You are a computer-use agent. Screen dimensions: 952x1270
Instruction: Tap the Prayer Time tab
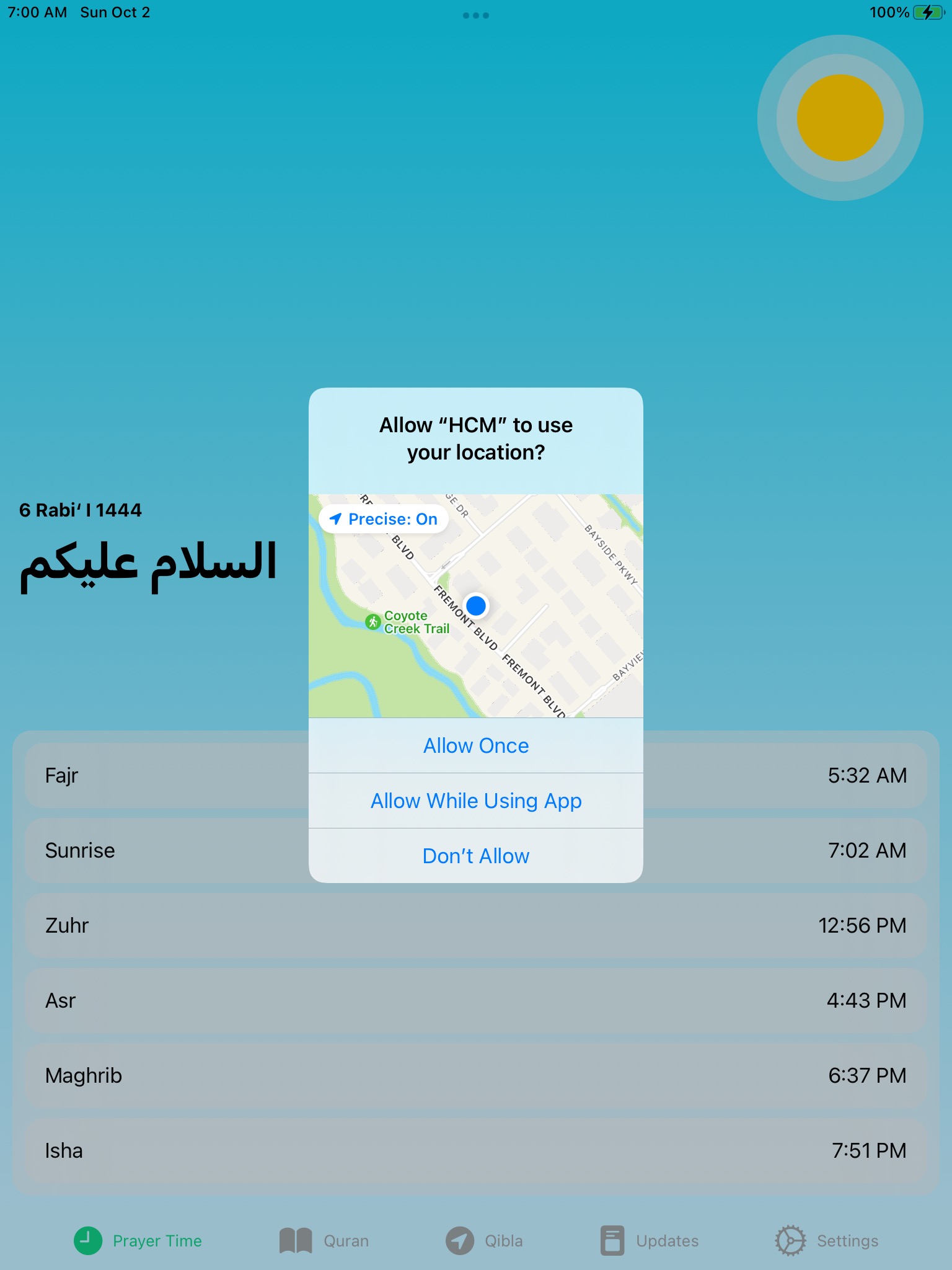(138, 1241)
